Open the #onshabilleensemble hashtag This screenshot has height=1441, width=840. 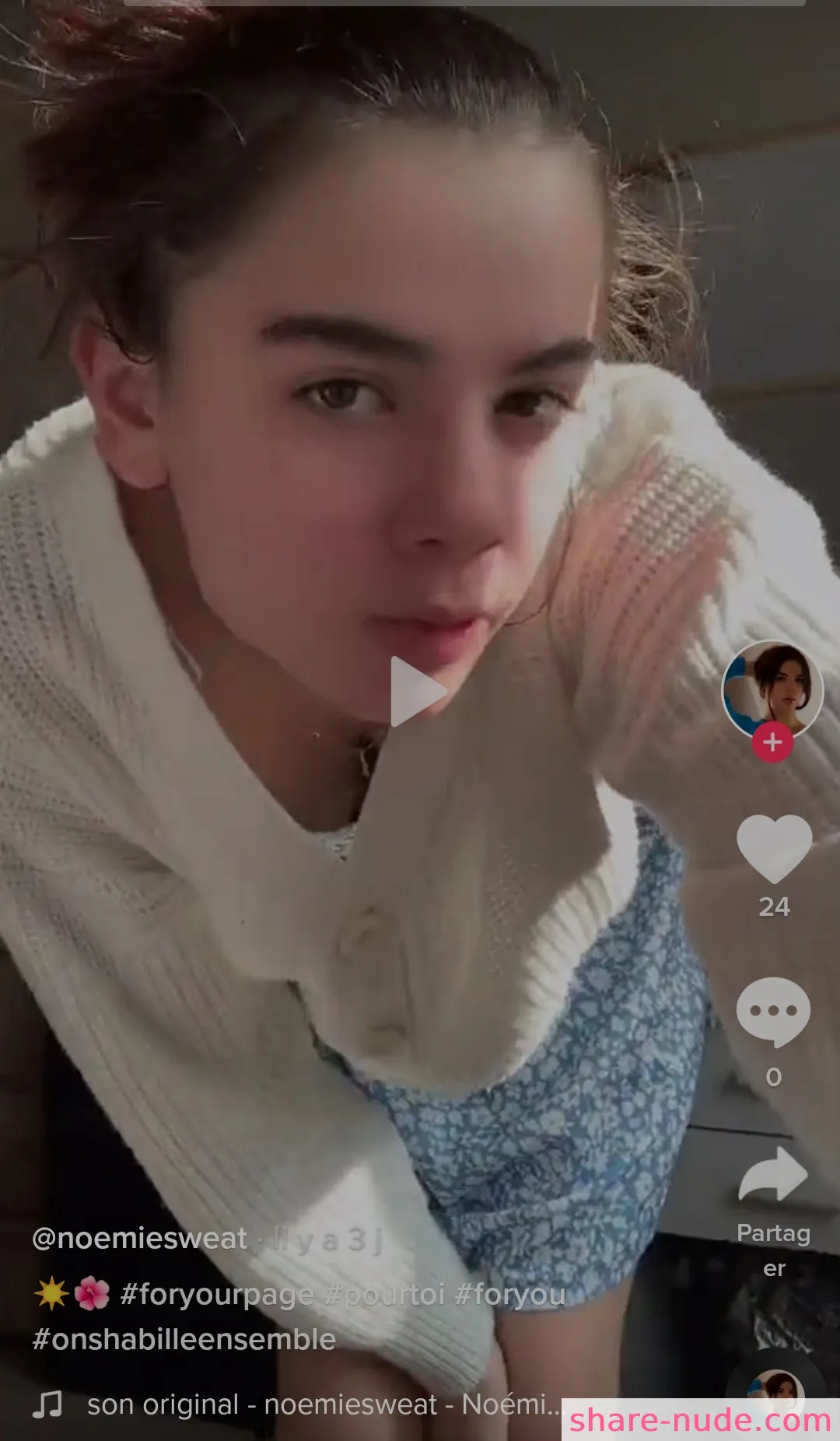(x=184, y=1339)
